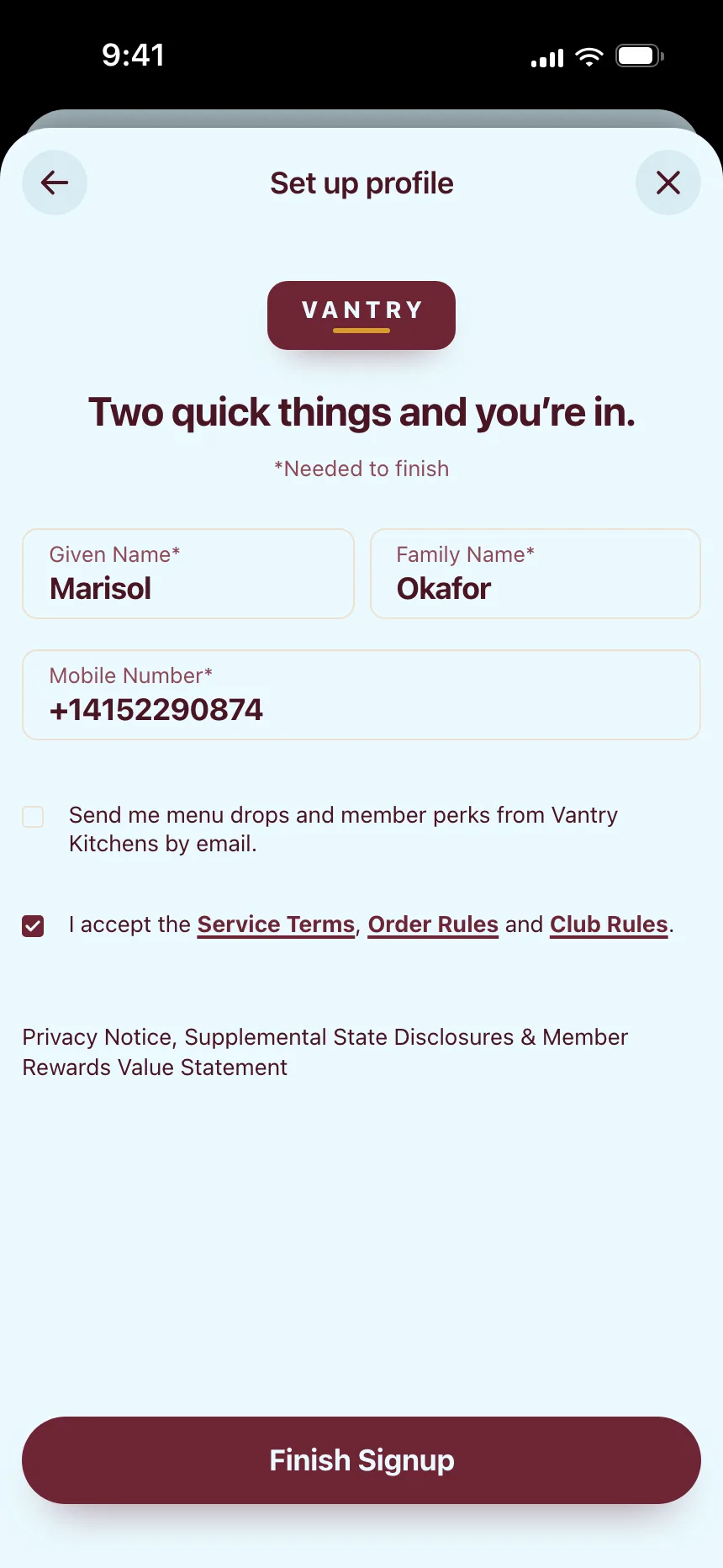The image size is (723, 1568).
Task: Go back using the arrow button
Action: [55, 183]
